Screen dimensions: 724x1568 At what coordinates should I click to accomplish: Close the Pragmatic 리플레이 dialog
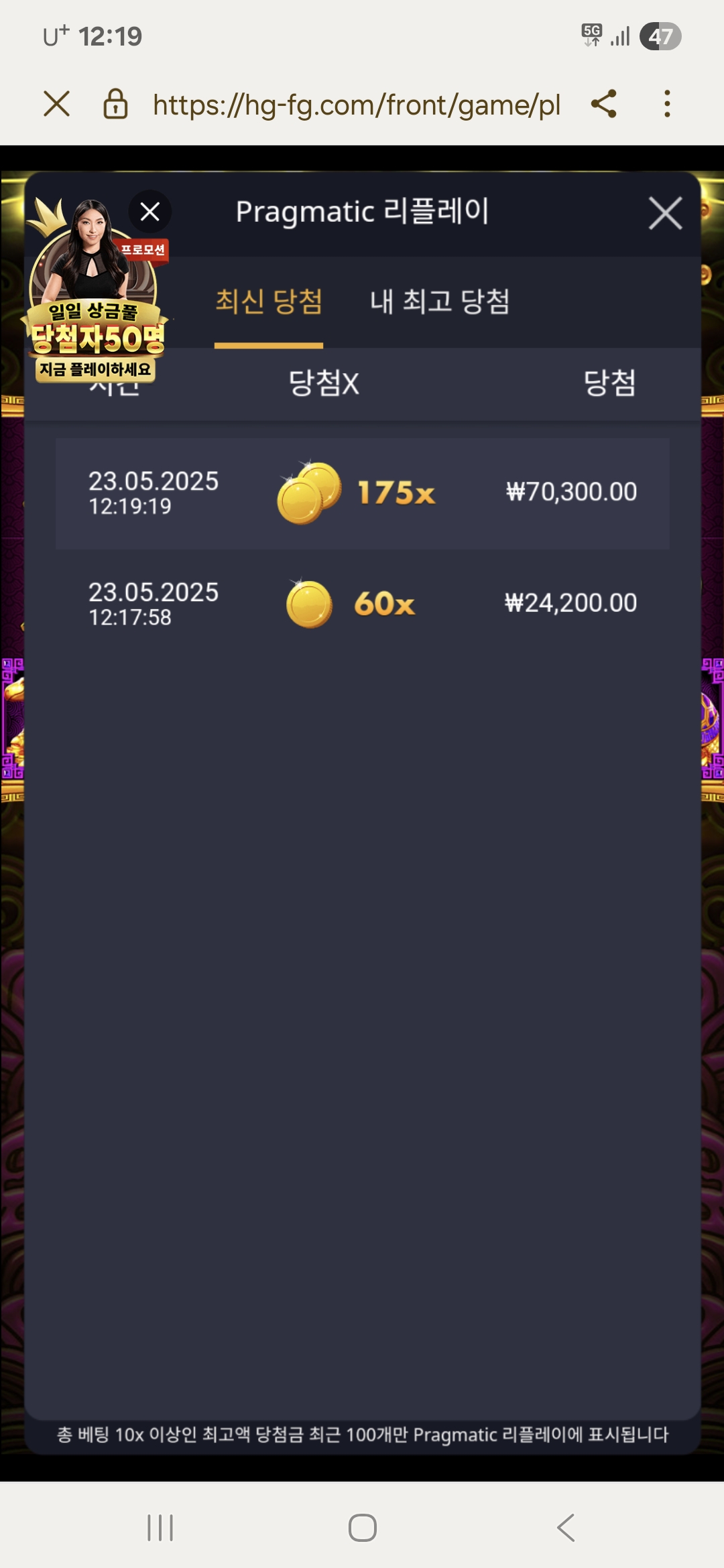pos(665,213)
